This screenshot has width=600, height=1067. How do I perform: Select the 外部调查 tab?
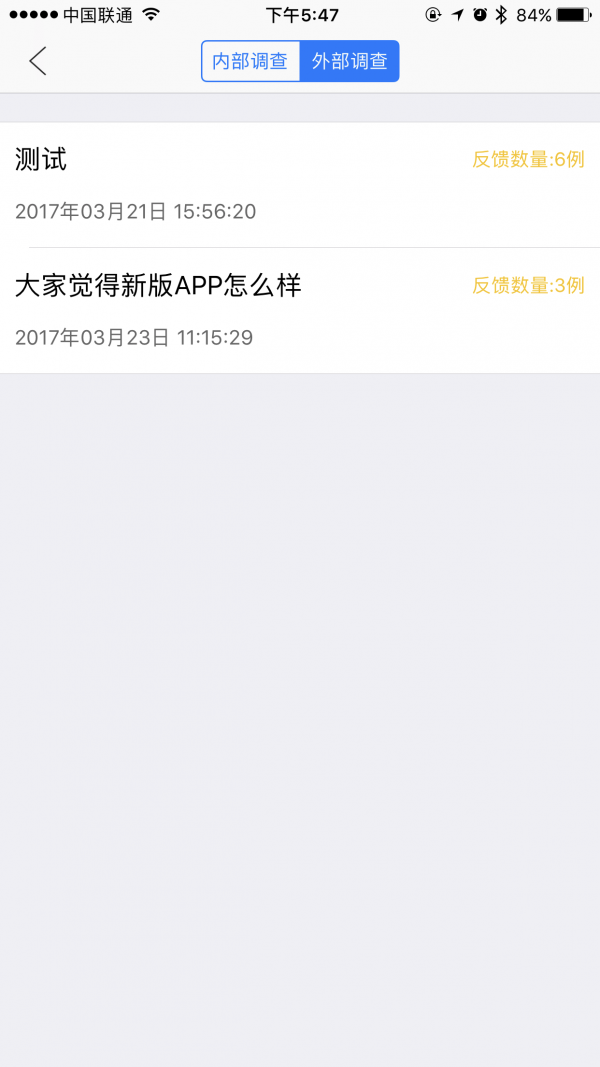[349, 61]
